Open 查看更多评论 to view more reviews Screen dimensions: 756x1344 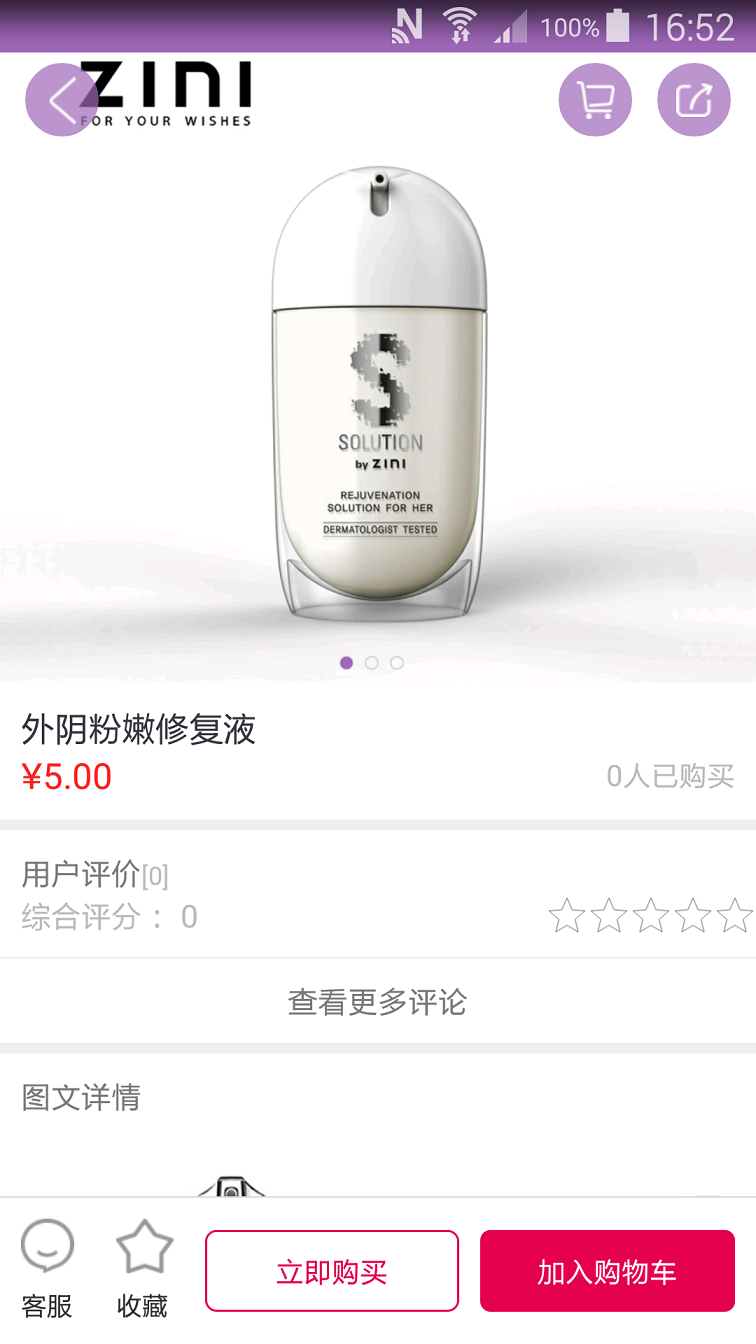(378, 1002)
